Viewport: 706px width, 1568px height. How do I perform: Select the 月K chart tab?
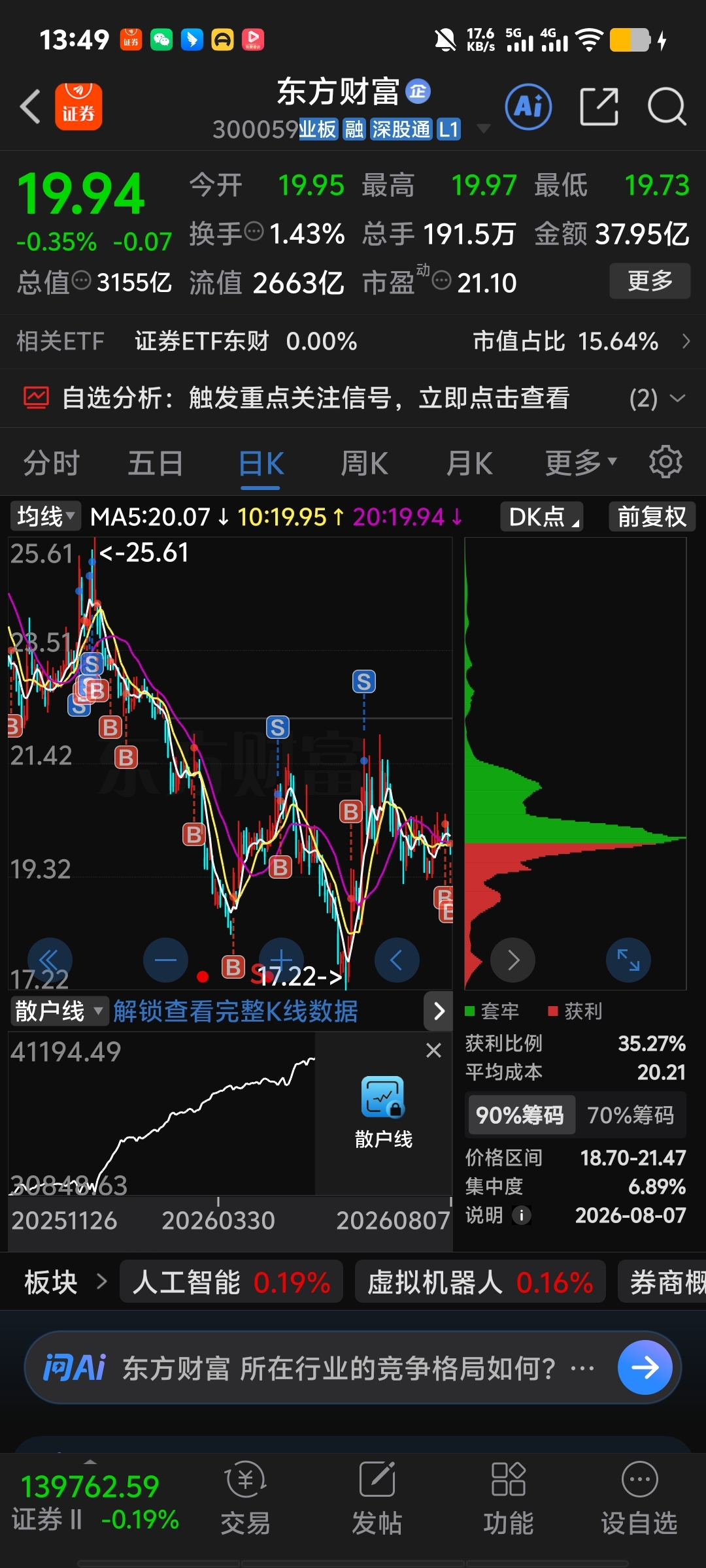[x=469, y=464]
